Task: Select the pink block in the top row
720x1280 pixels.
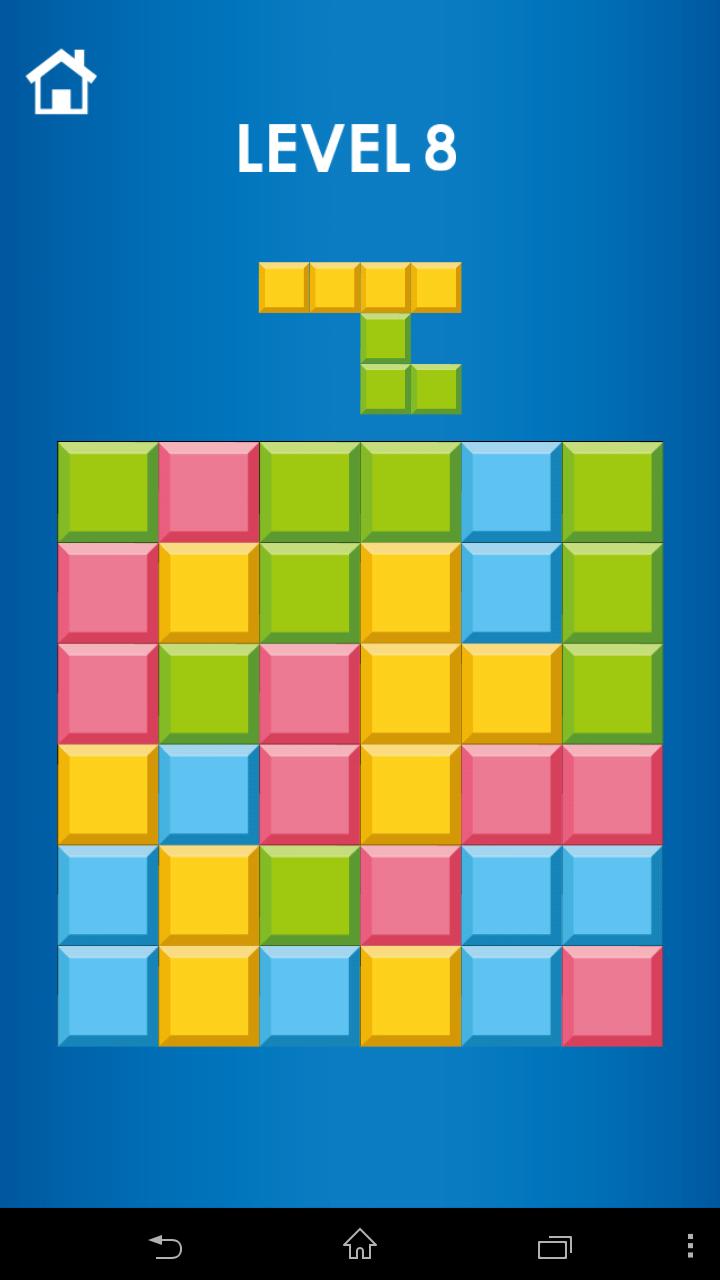Action: point(208,490)
